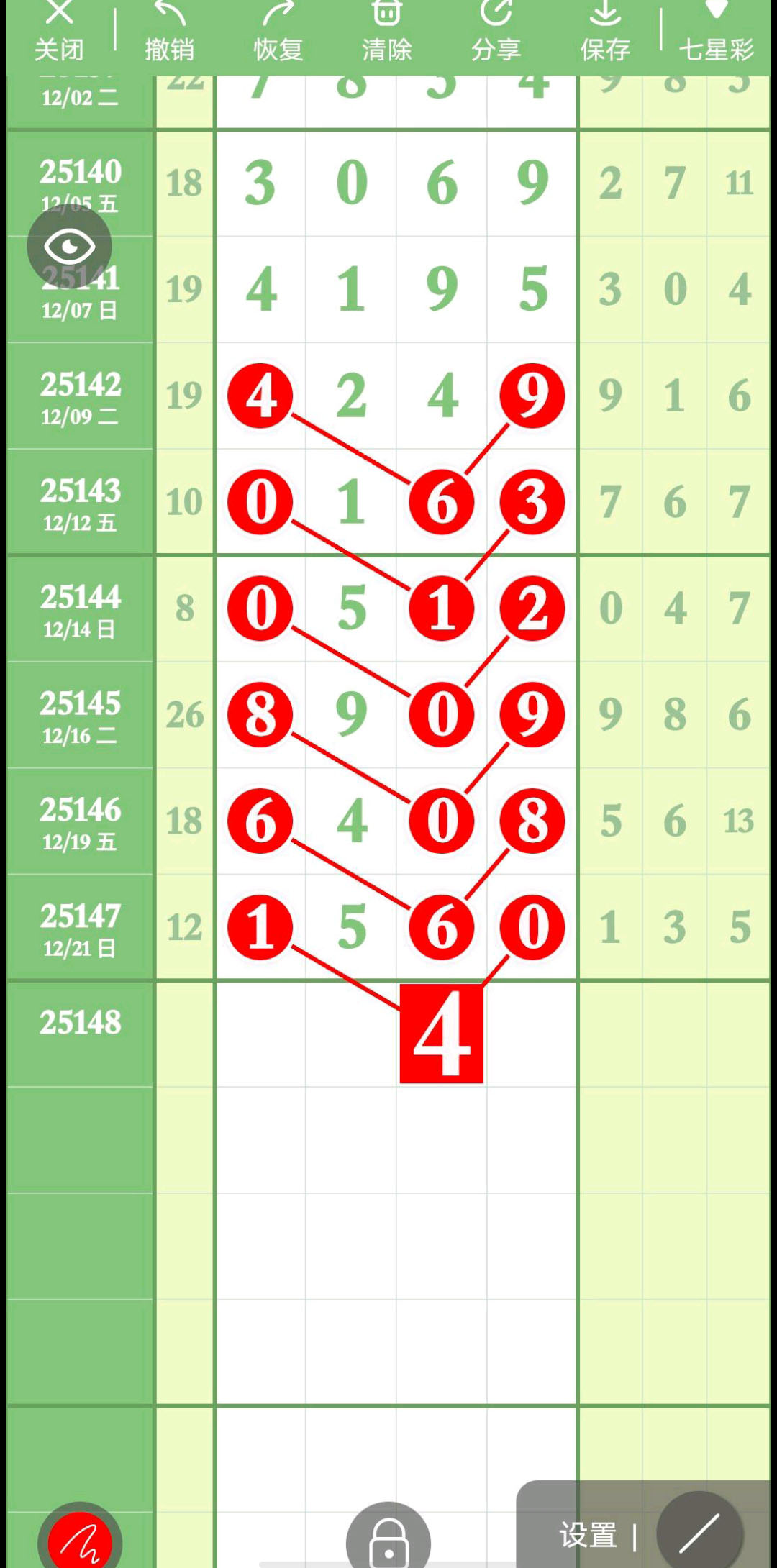This screenshot has width=777, height=1568.
Task: Share the chart via 分享
Action: coord(496,32)
